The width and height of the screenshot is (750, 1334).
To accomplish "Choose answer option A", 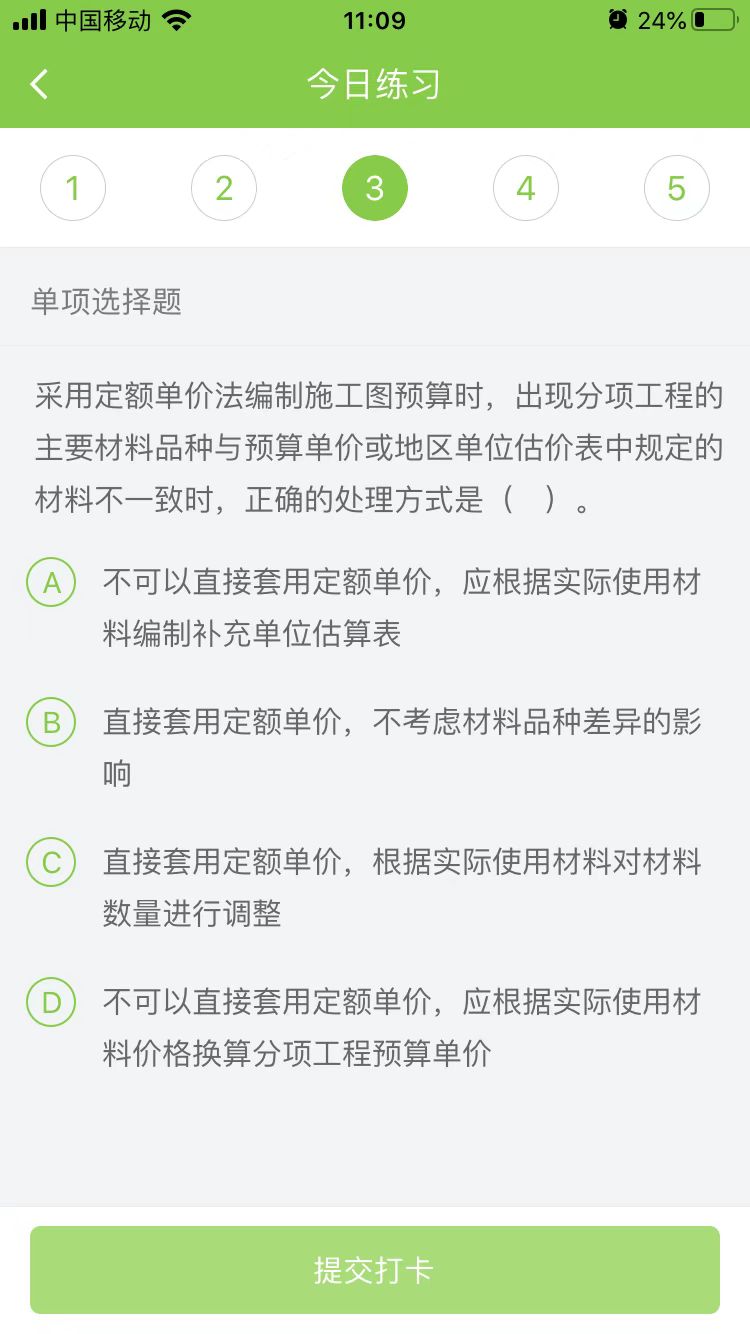I will 52,583.
